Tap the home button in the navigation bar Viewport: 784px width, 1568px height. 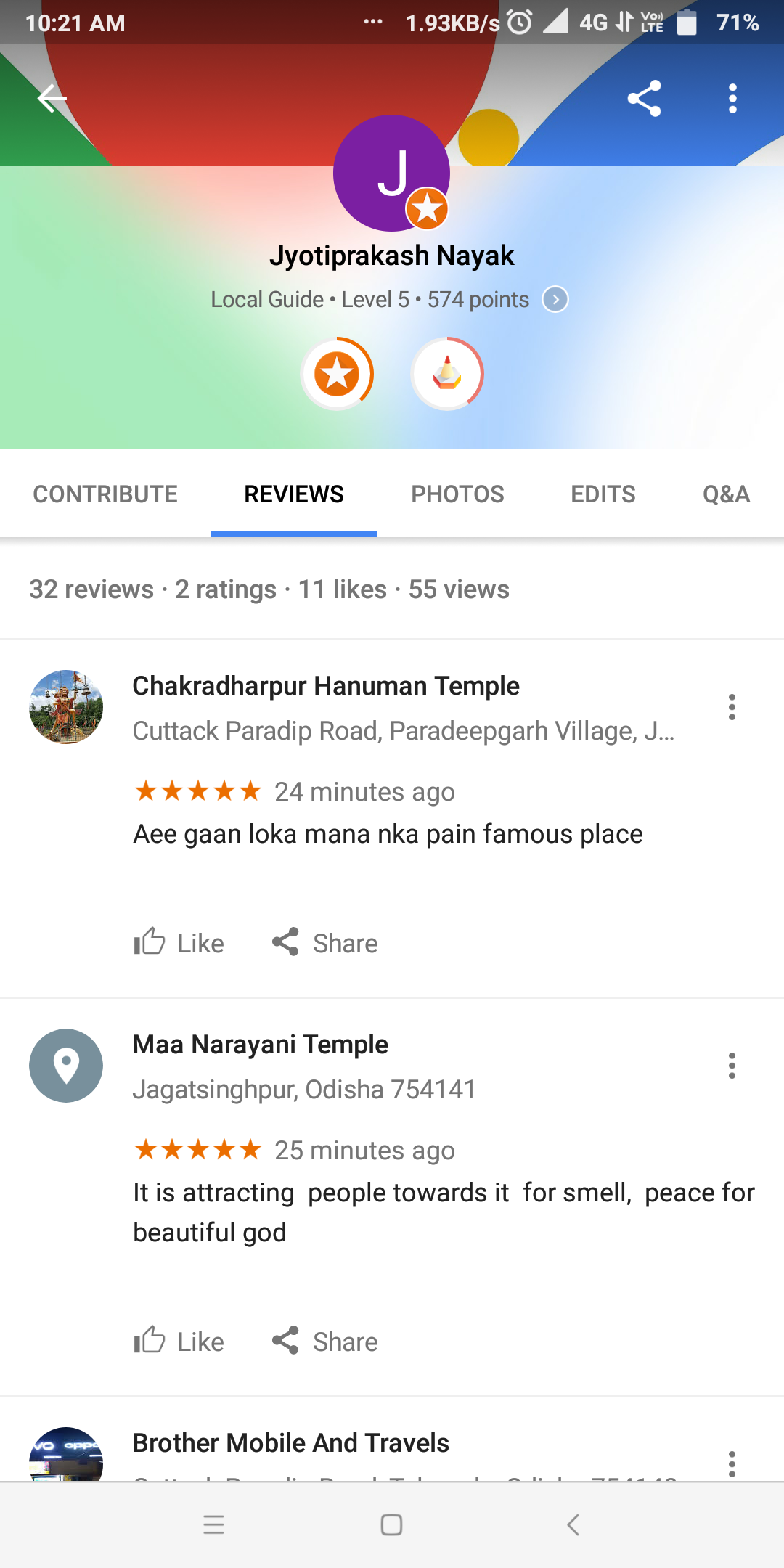[x=391, y=1524]
